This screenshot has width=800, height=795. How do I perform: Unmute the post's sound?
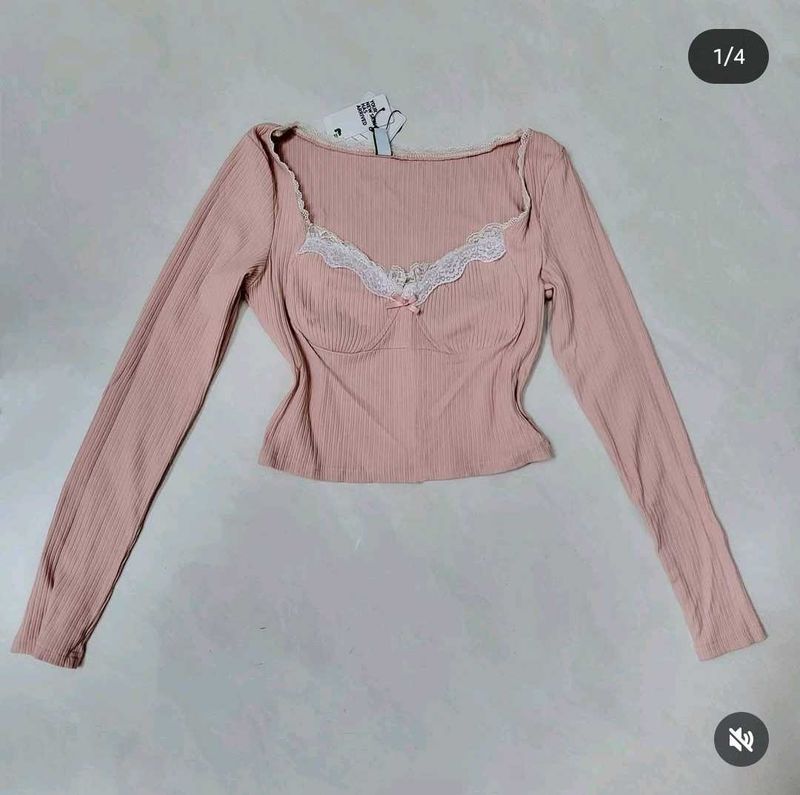(x=741, y=739)
